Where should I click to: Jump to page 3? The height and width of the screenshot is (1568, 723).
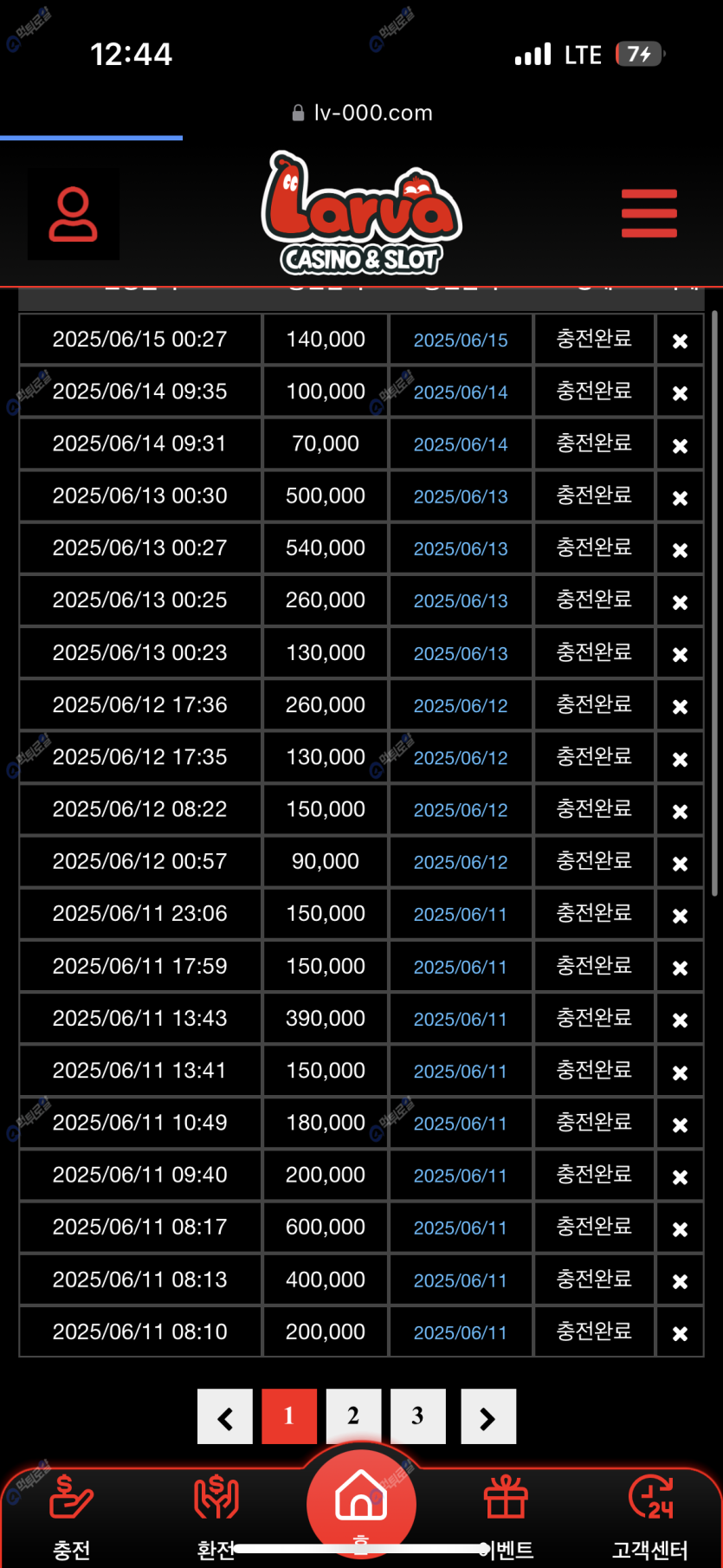[418, 1417]
